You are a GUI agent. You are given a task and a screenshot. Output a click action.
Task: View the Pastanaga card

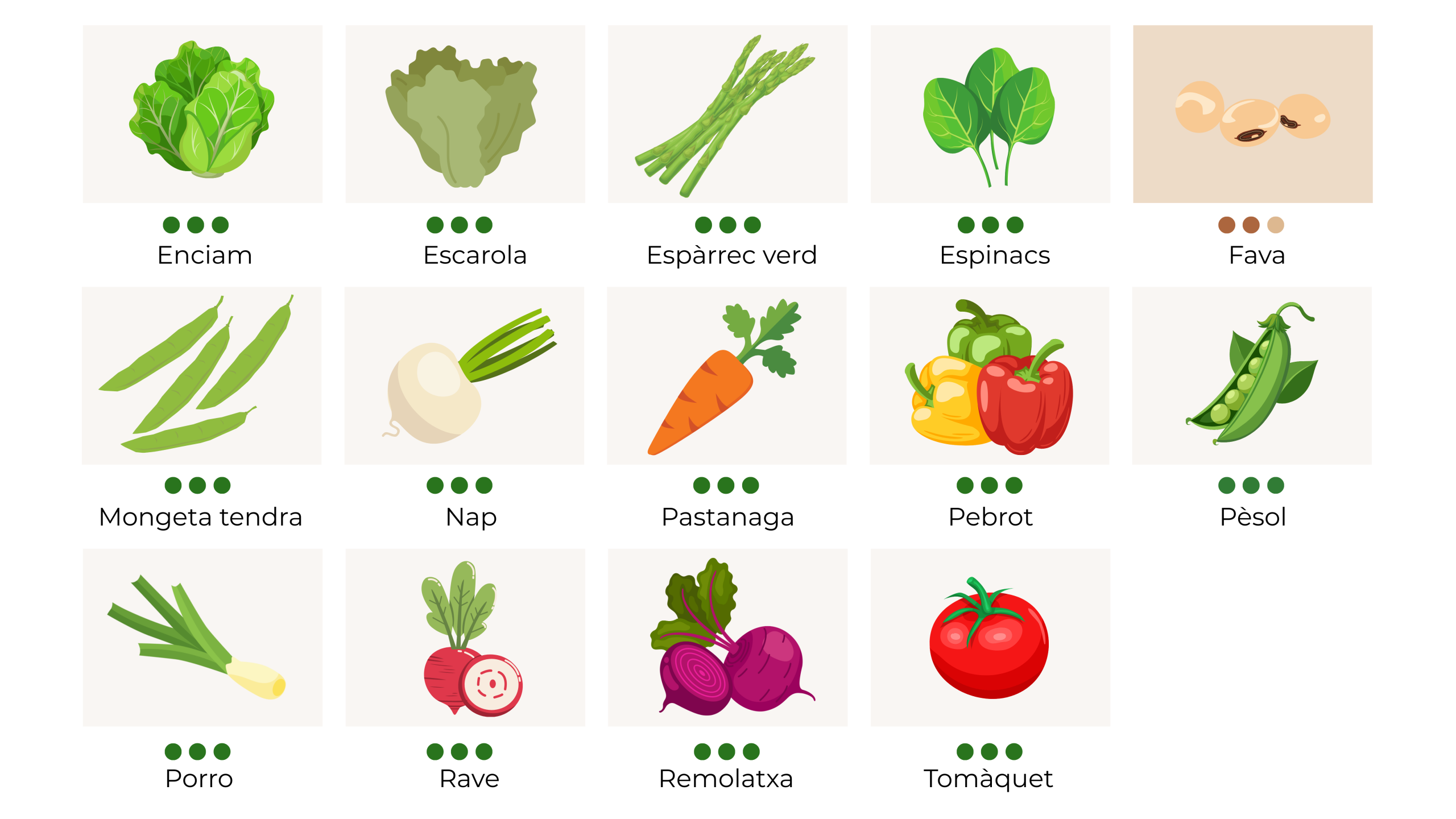(x=727, y=375)
